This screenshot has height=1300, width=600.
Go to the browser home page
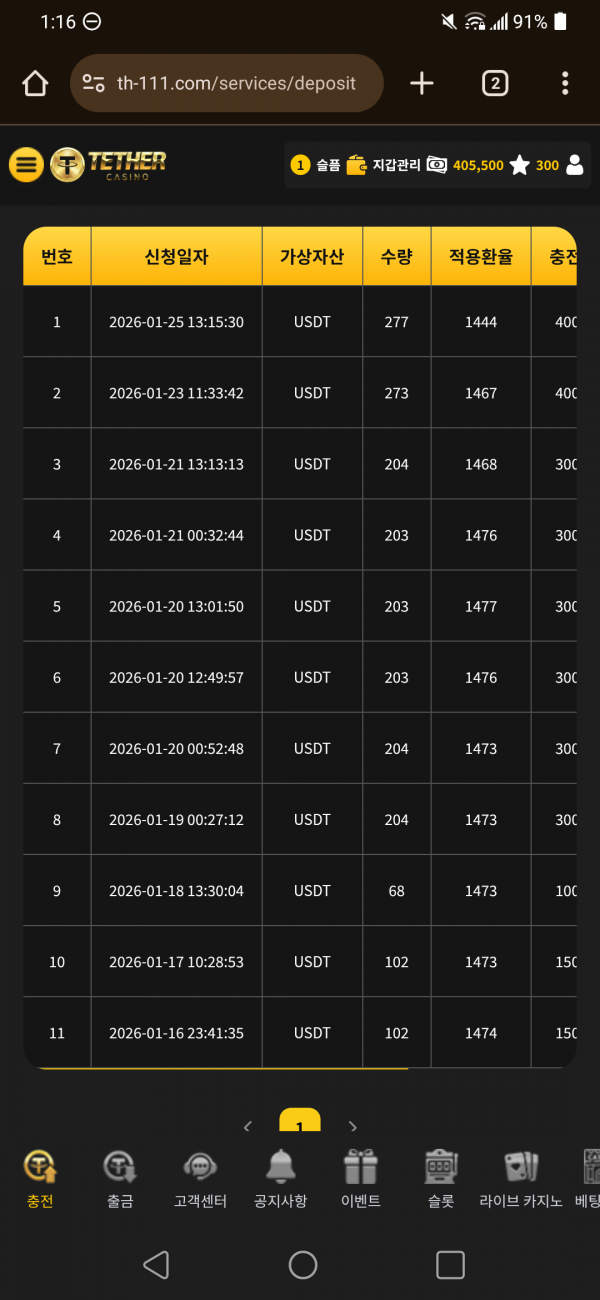coord(35,83)
